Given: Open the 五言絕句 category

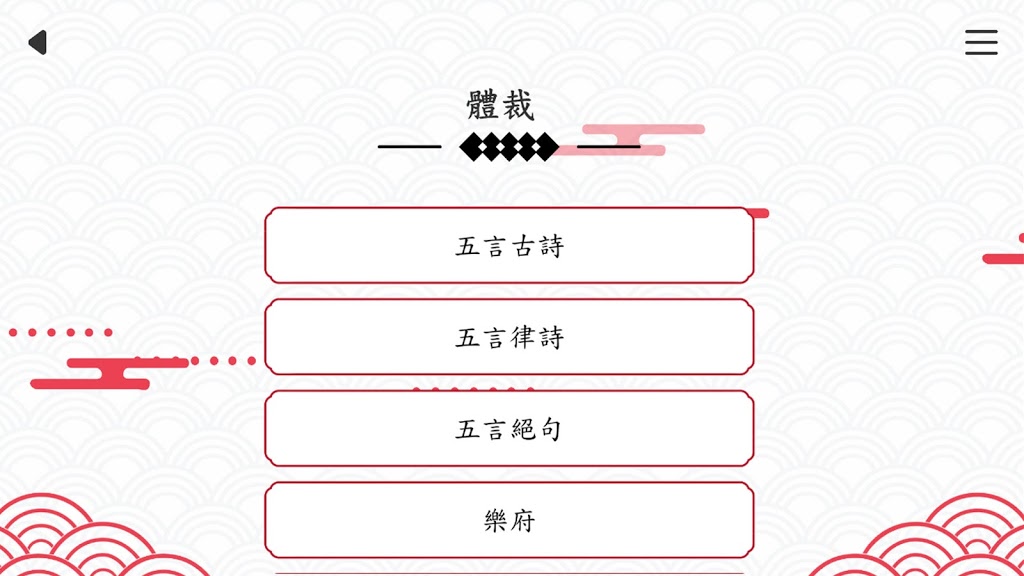Looking at the screenshot, I should 509,429.
